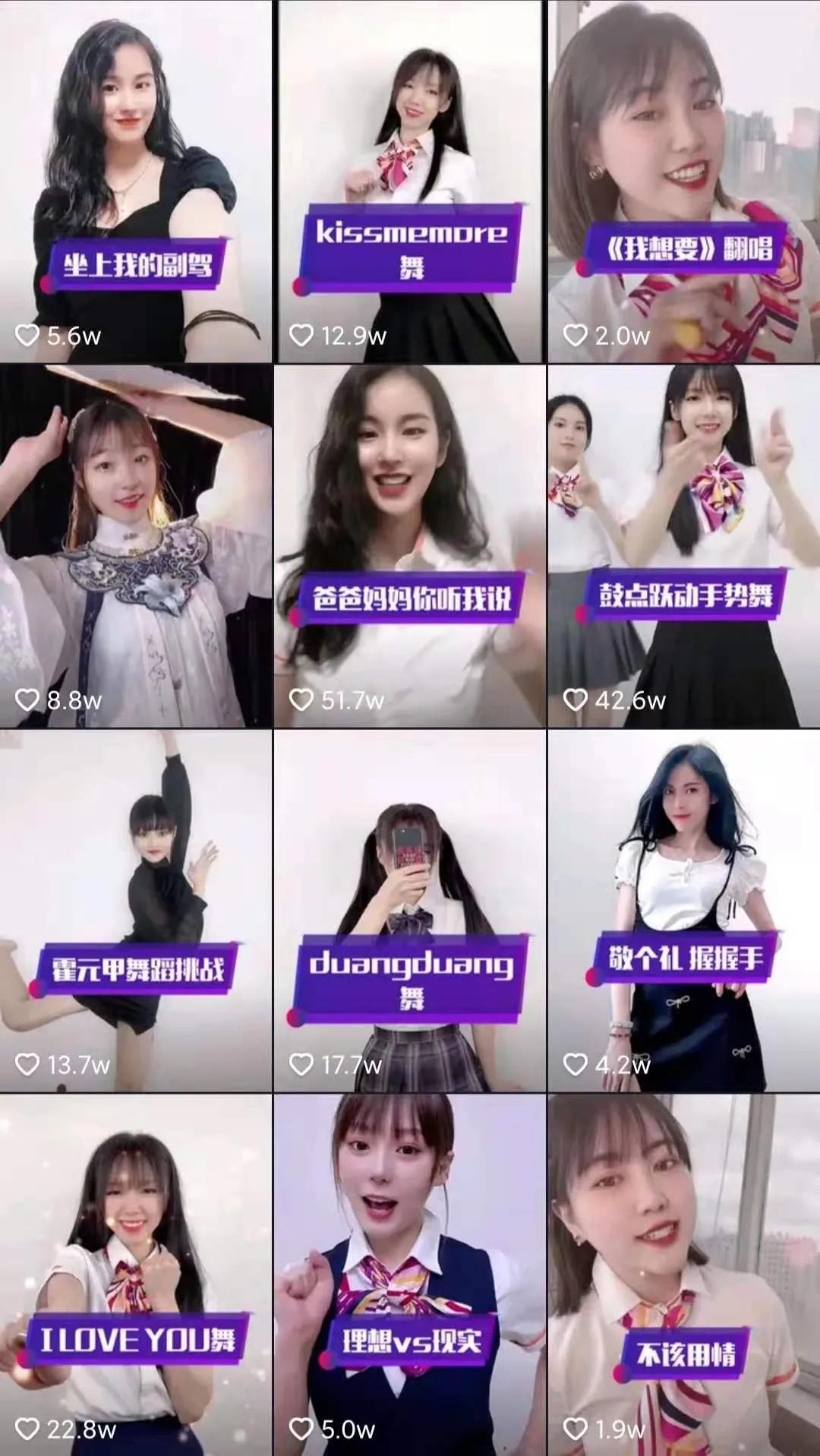820x1456 pixels.
Task: Open the 《我想要》翻唱 video
Action: click(684, 181)
